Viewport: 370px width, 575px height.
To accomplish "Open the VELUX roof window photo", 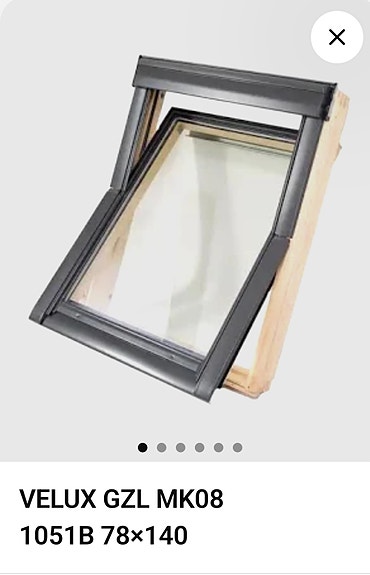I will click(x=189, y=228).
